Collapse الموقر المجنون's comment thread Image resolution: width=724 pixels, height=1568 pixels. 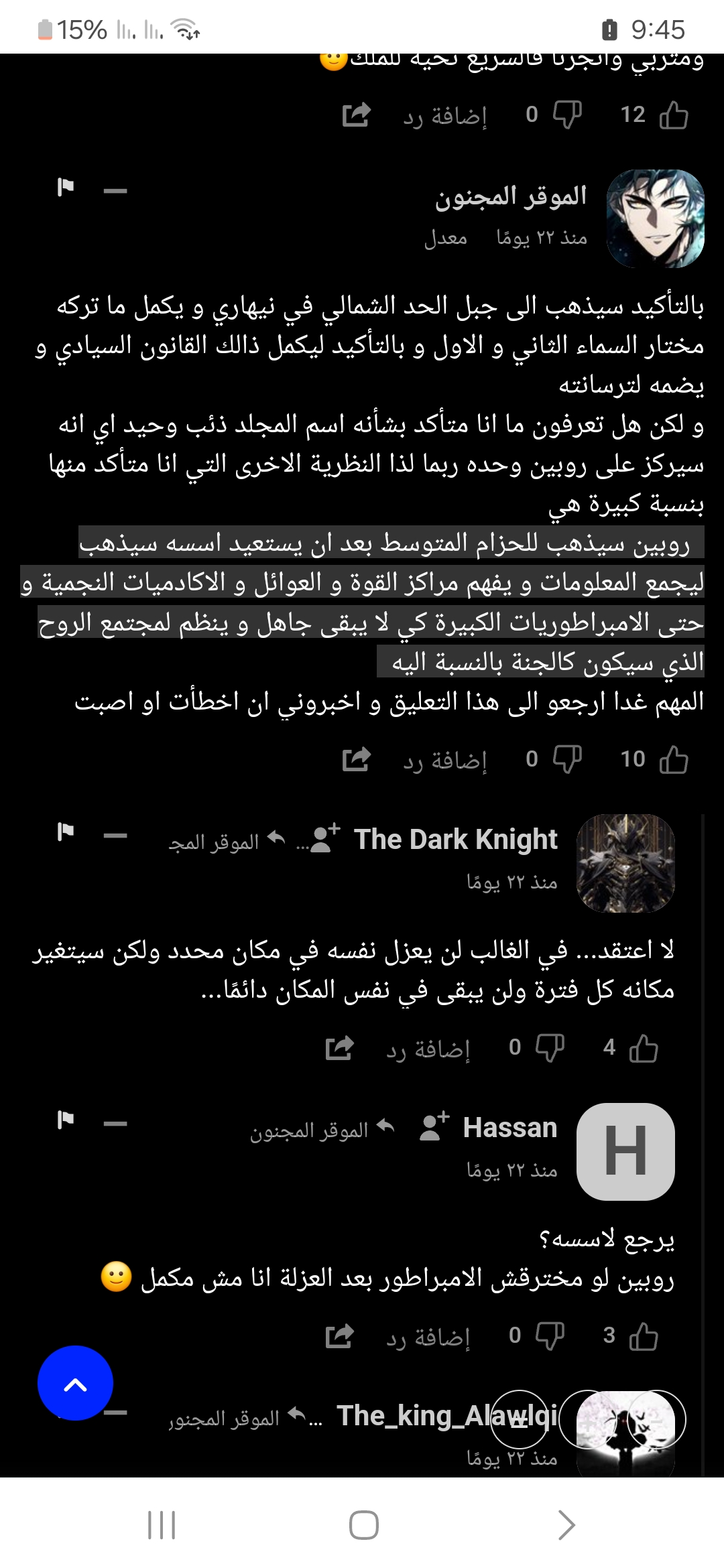tap(115, 191)
